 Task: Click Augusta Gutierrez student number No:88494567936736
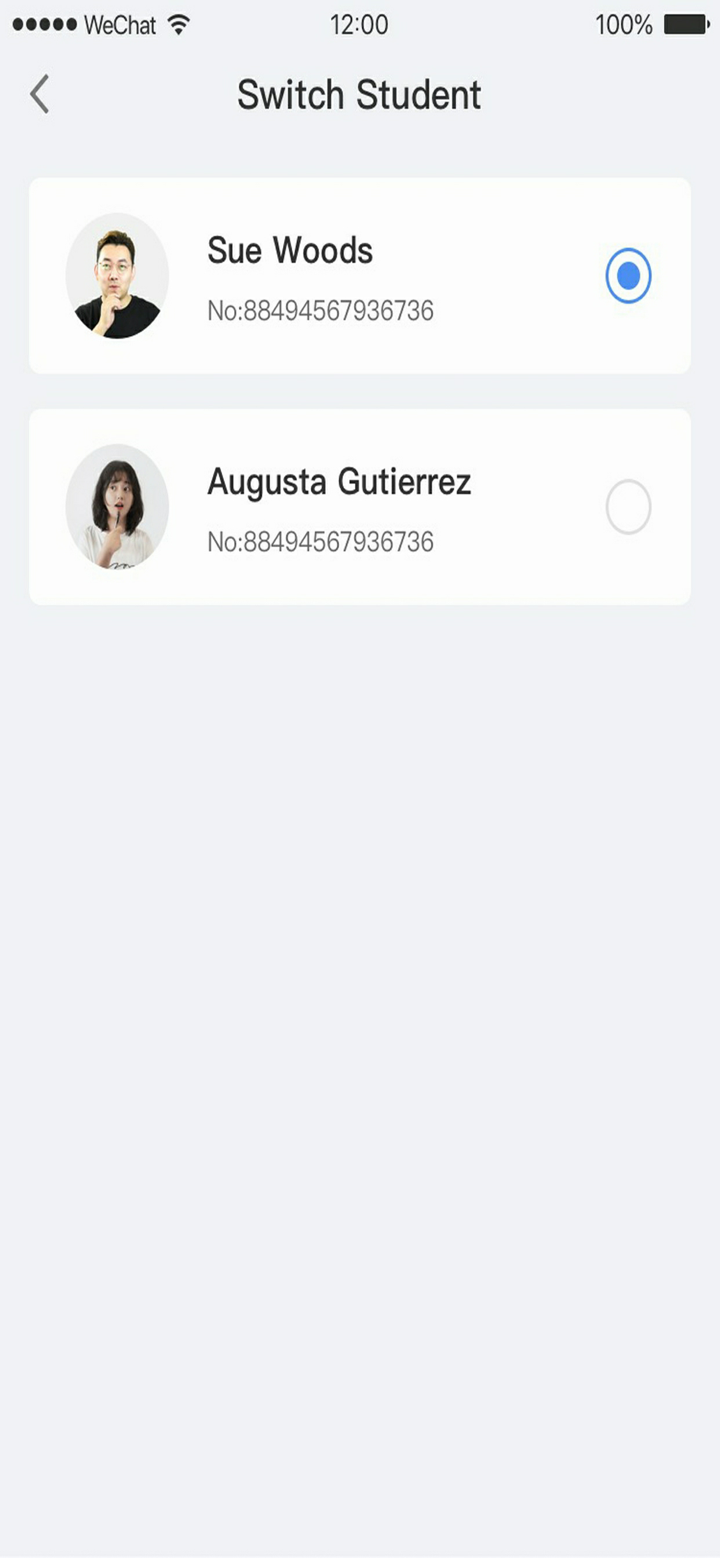(320, 541)
